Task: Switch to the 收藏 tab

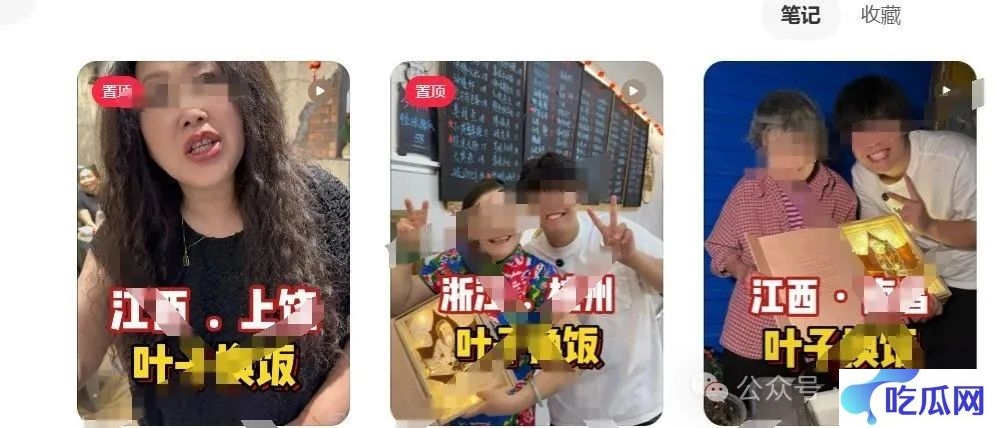Action: coord(881,15)
